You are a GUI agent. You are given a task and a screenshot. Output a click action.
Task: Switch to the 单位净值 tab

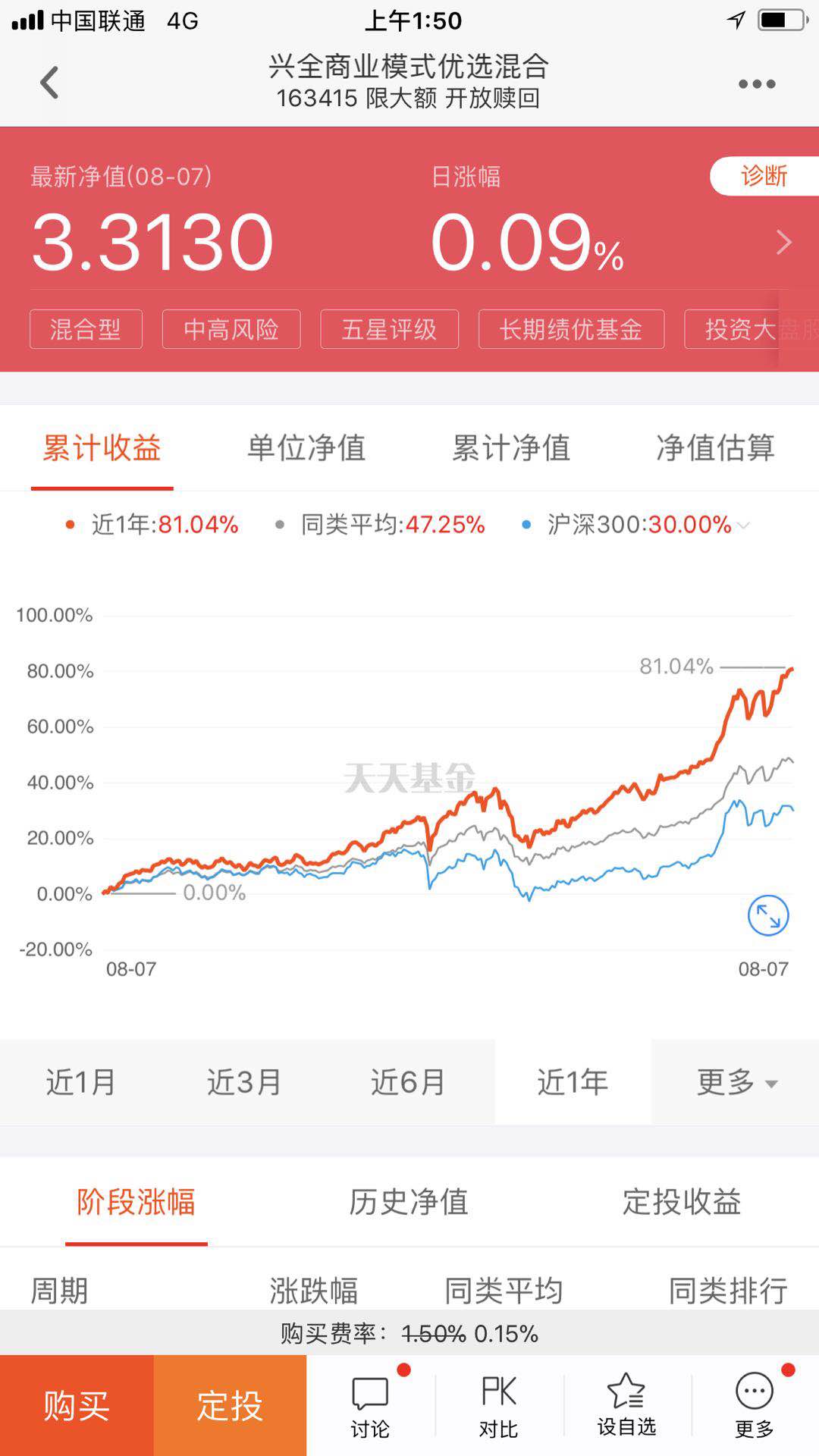pos(306,448)
